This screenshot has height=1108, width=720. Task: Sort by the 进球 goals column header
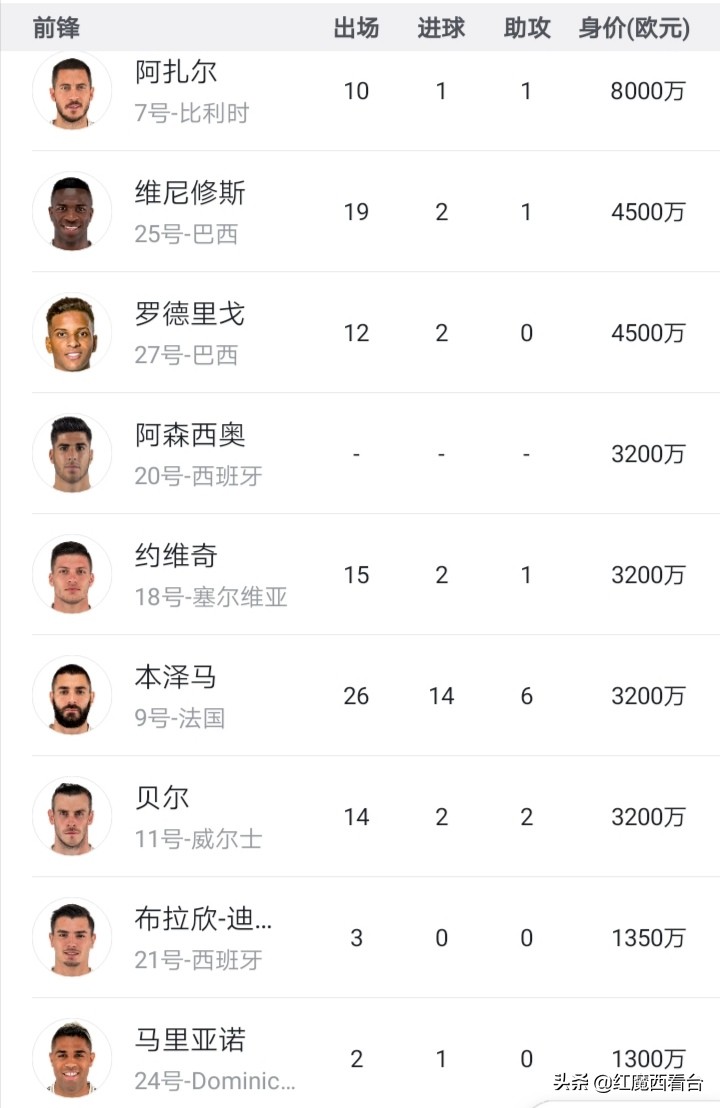pyautogui.click(x=440, y=28)
